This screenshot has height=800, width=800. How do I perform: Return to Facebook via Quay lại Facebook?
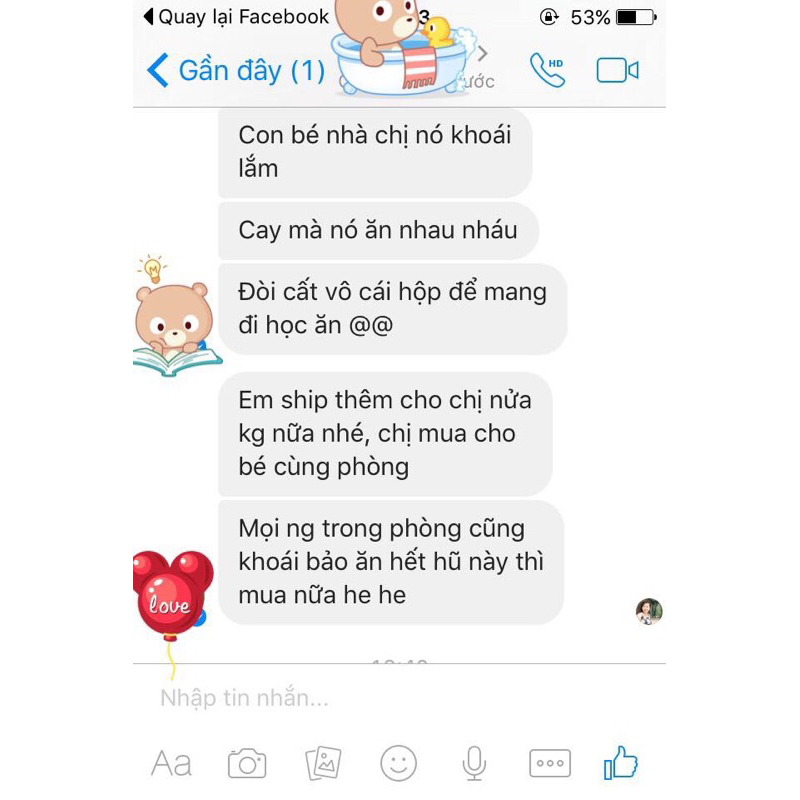(237, 17)
